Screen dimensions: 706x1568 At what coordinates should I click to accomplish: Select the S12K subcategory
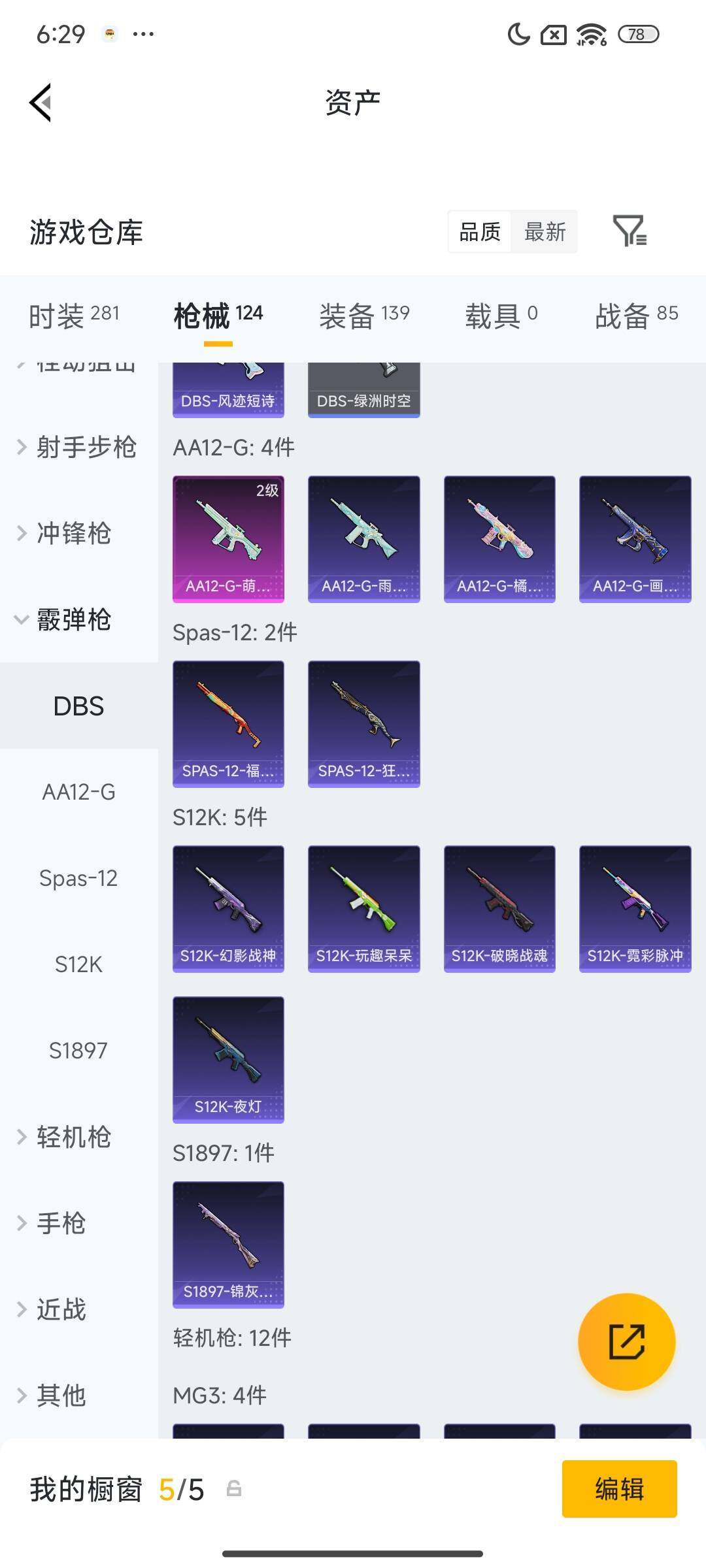[x=79, y=964]
